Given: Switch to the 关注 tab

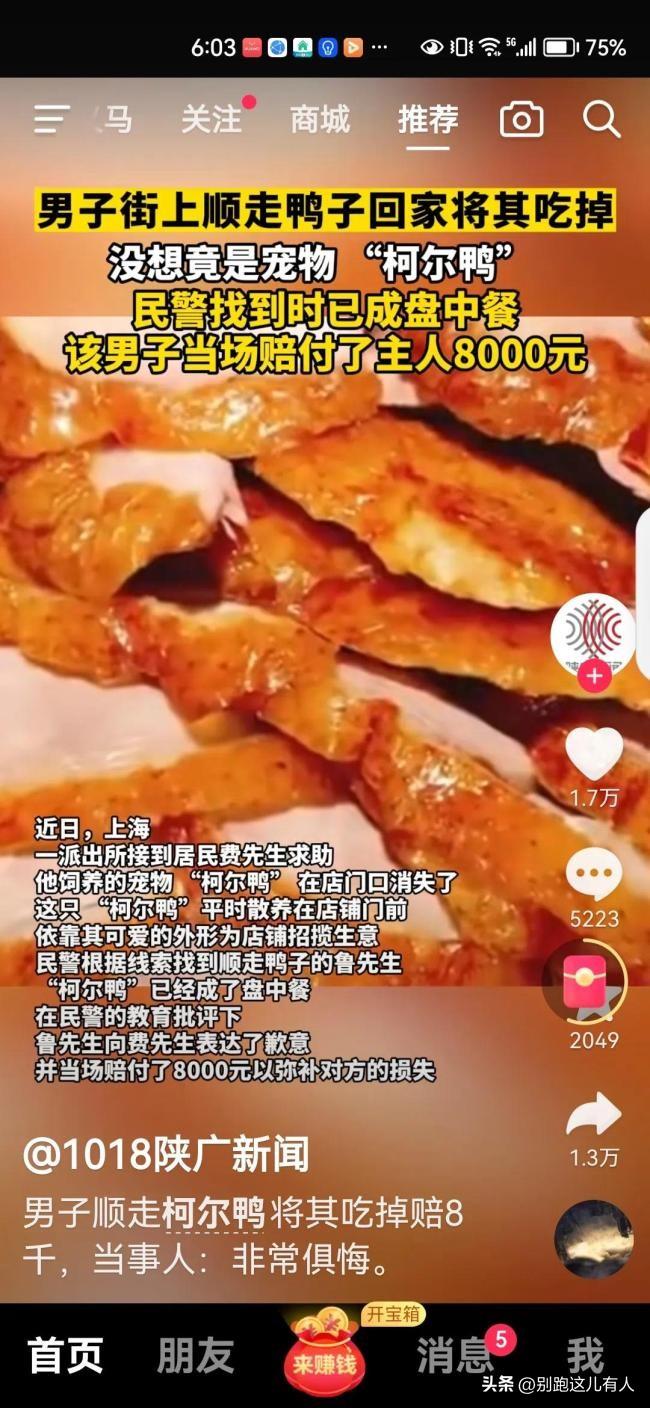Looking at the screenshot, I should tap(211, 120).
